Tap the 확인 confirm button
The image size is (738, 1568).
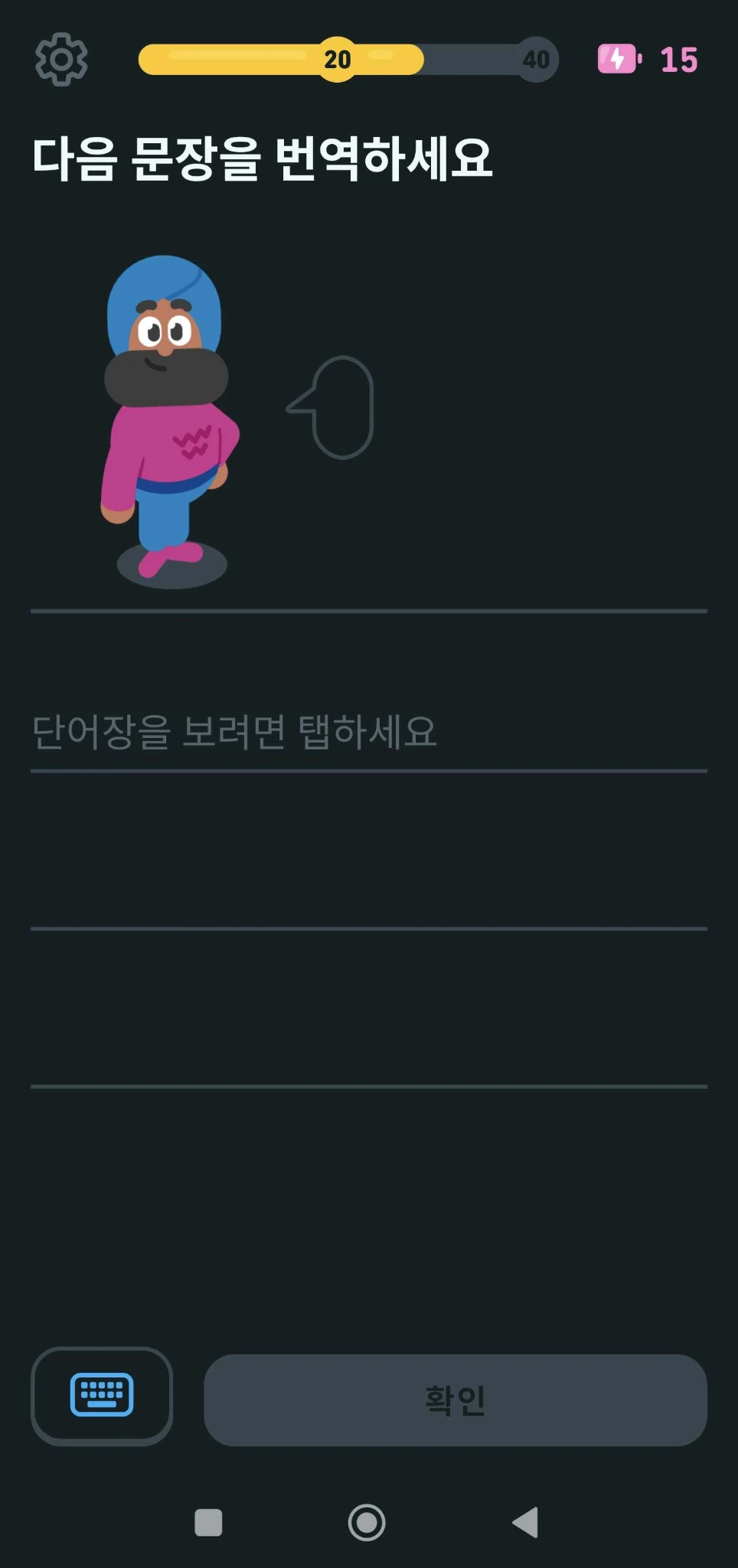(455, 1400)
